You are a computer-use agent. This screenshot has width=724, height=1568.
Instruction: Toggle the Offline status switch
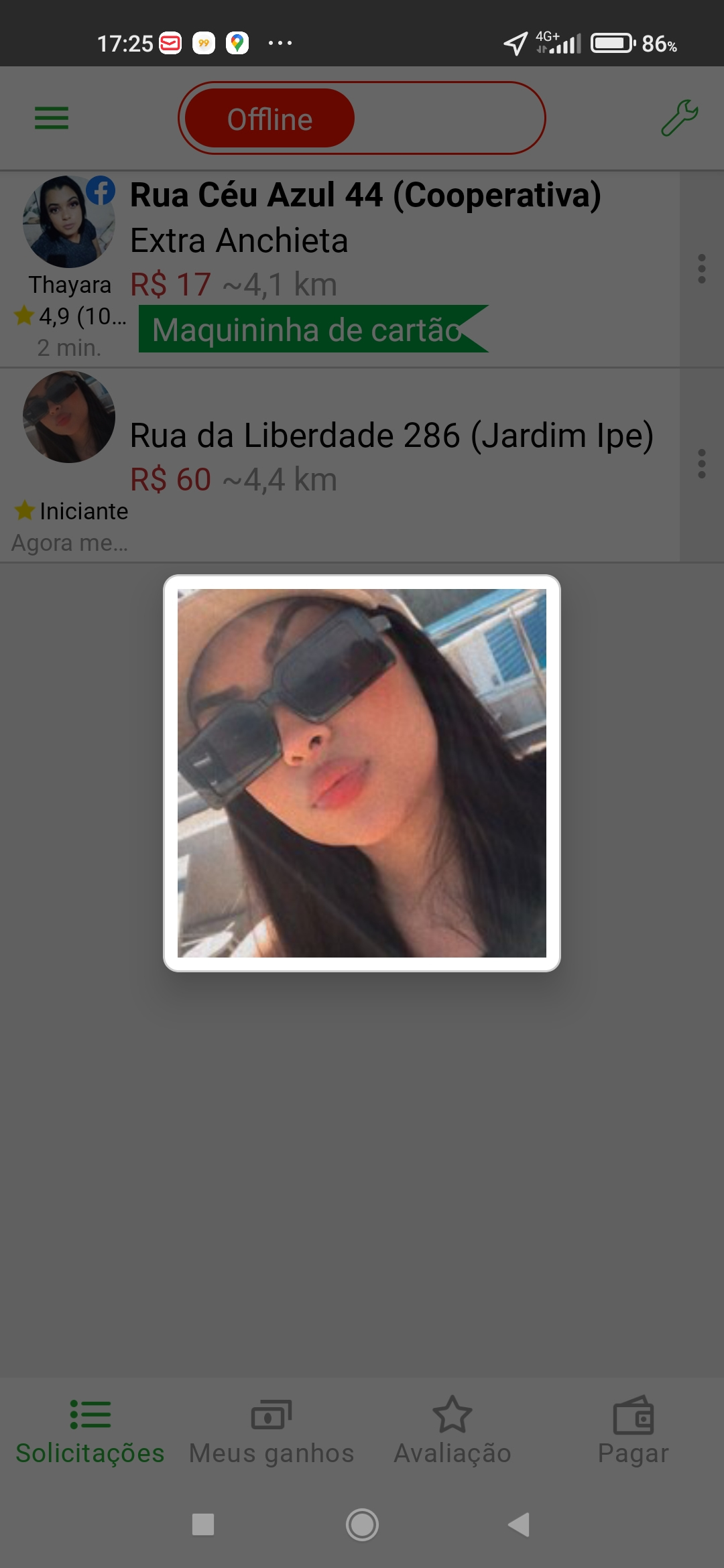click(x=361, y=119)
